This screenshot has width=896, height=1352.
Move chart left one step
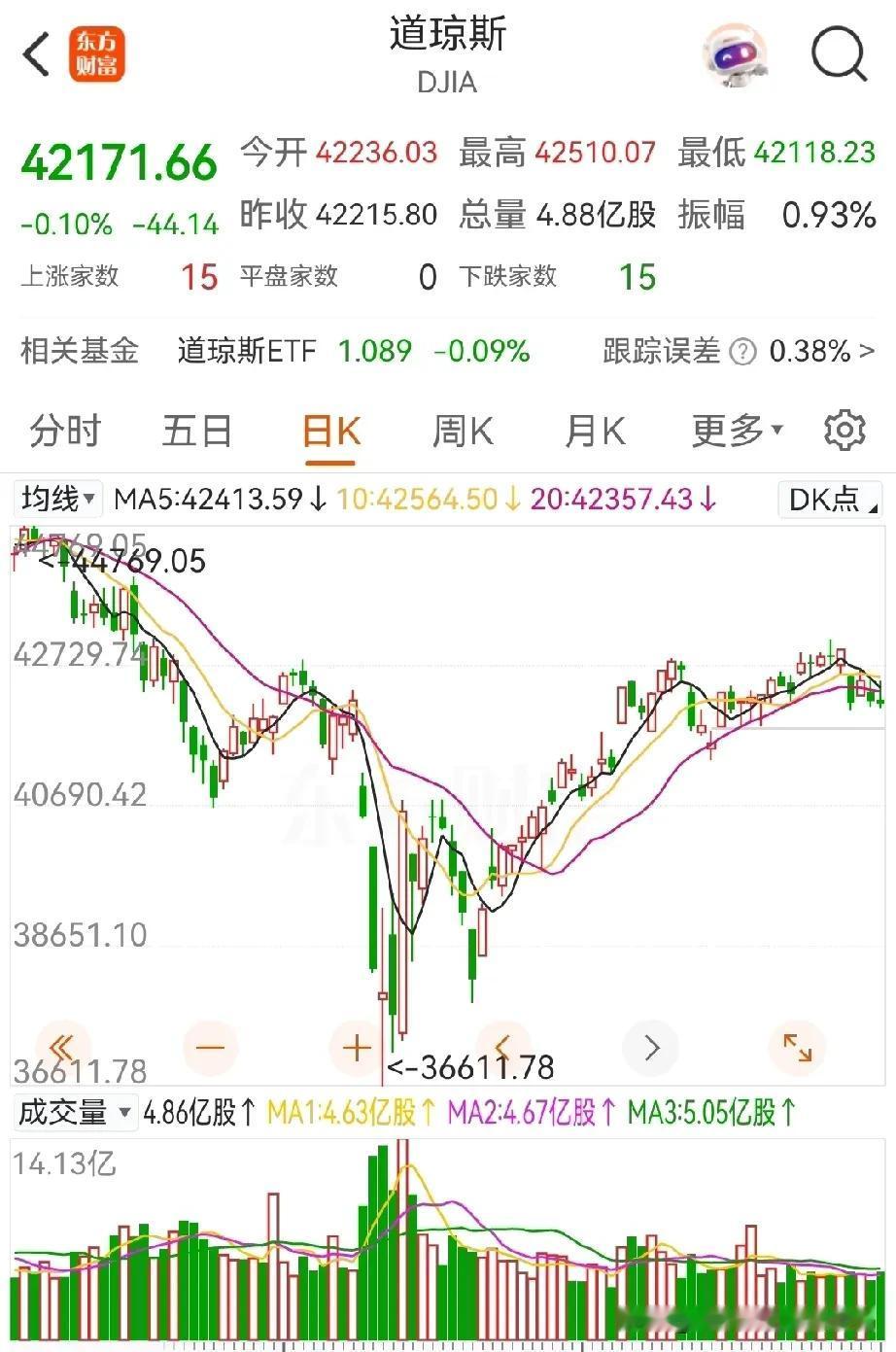[x=502, y=1048]
